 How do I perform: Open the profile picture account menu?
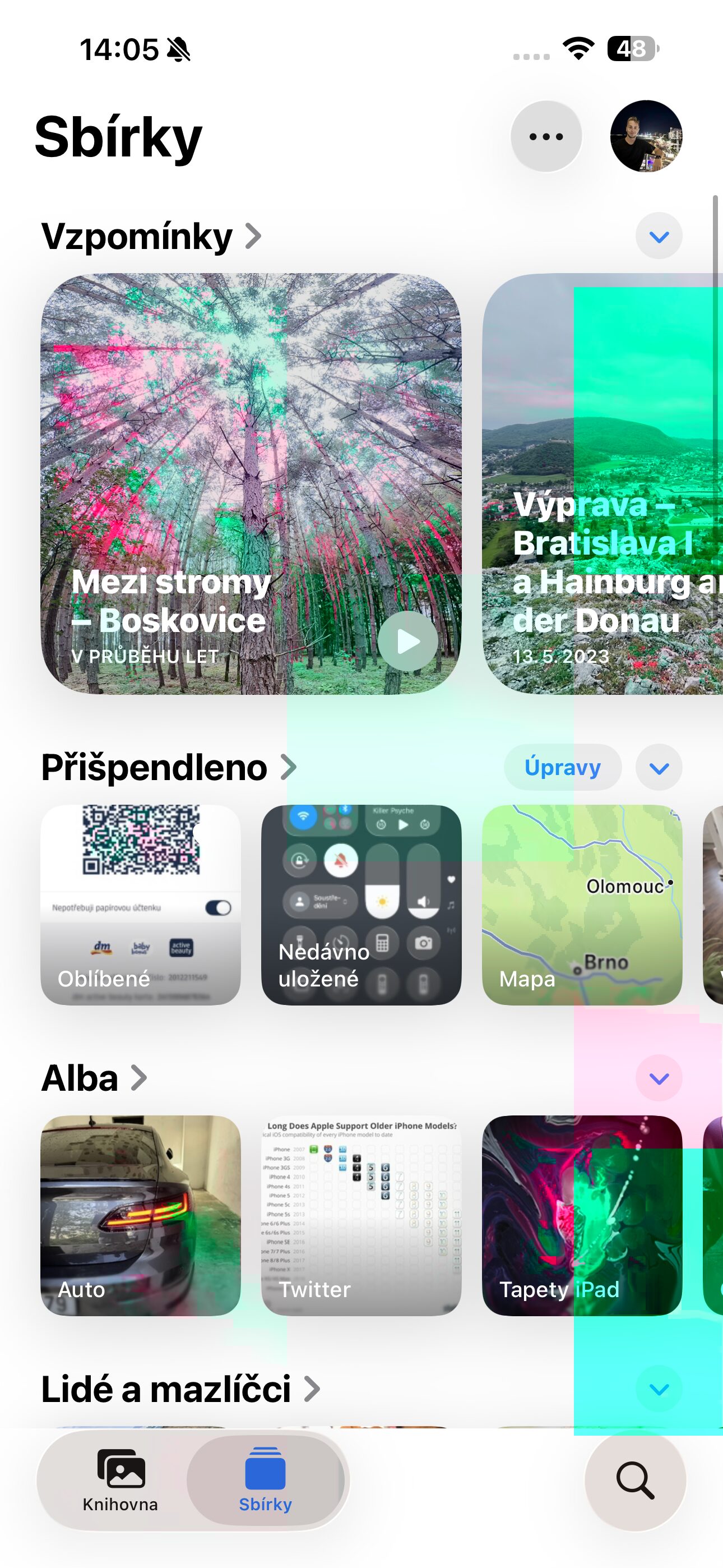pyautogui.click(x=646, y=136)
